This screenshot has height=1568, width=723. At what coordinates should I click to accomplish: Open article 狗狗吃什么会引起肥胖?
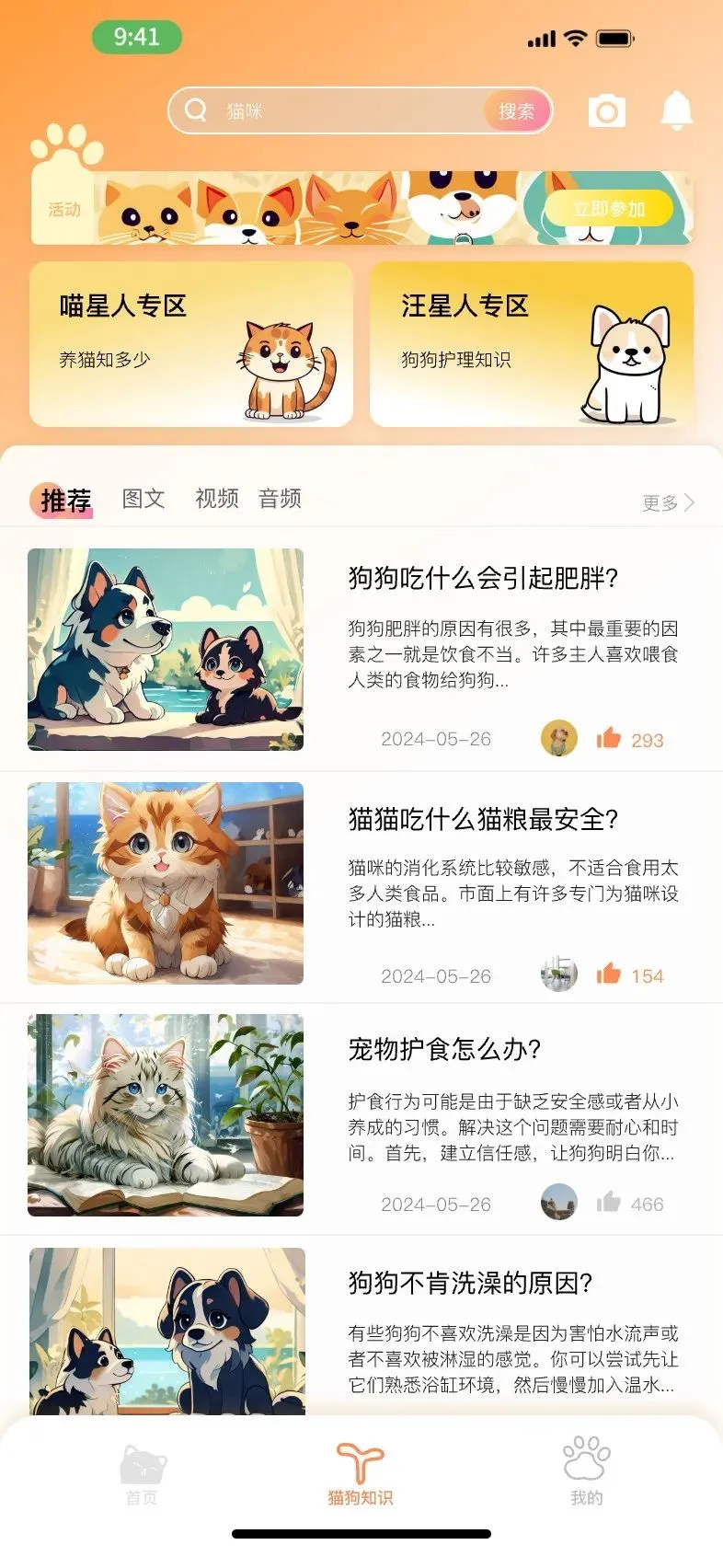(483, 578)
